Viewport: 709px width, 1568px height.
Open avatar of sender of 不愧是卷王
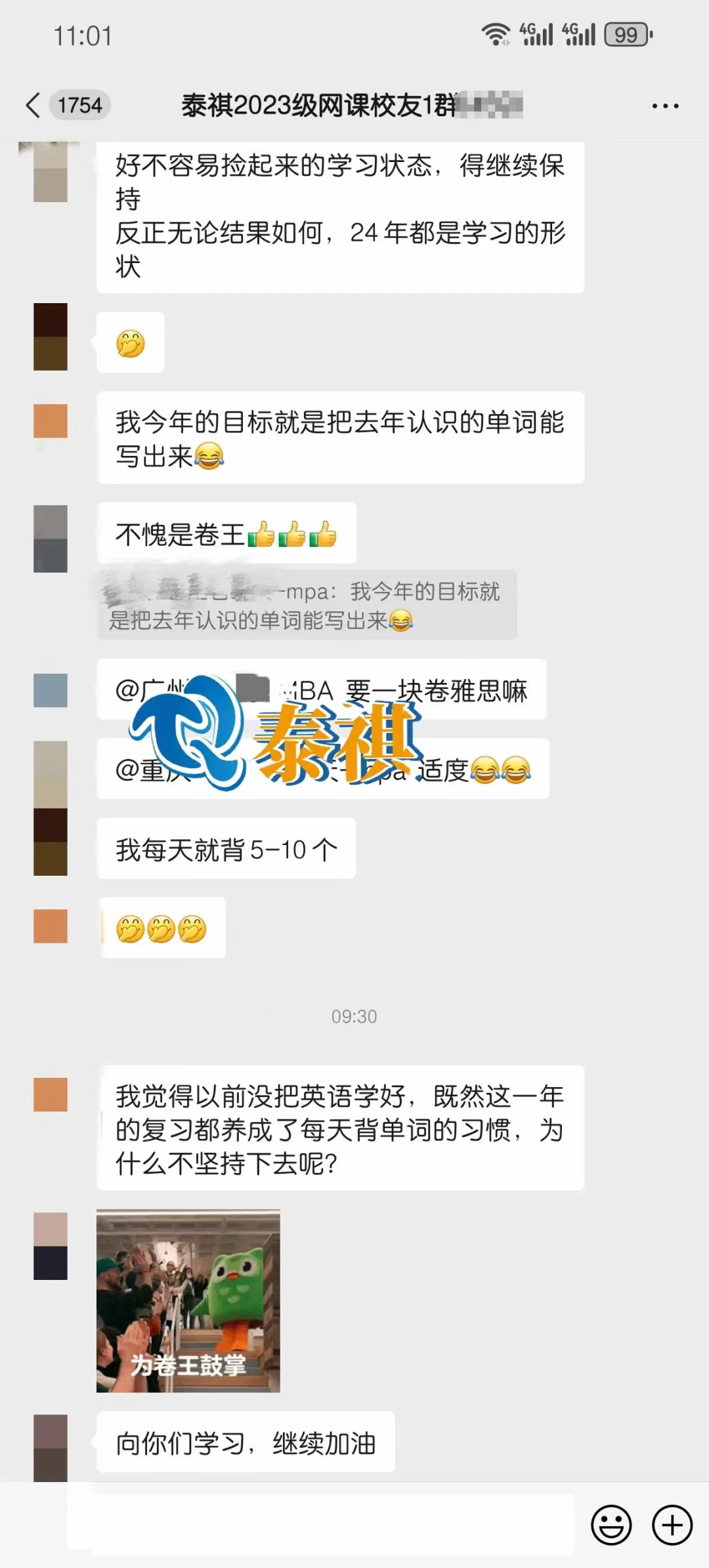pyautogui.click(x=51, y=539)
